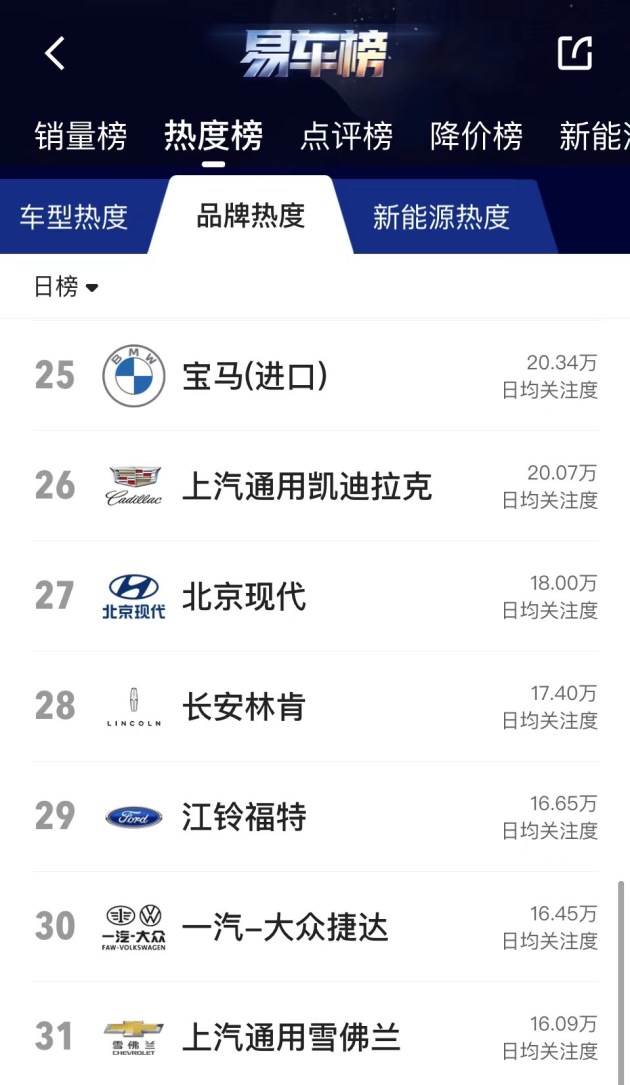This screenshot has height=1085, width=630.
Task: Select the 点评榜 tab
Action: (x=346, y=136)
